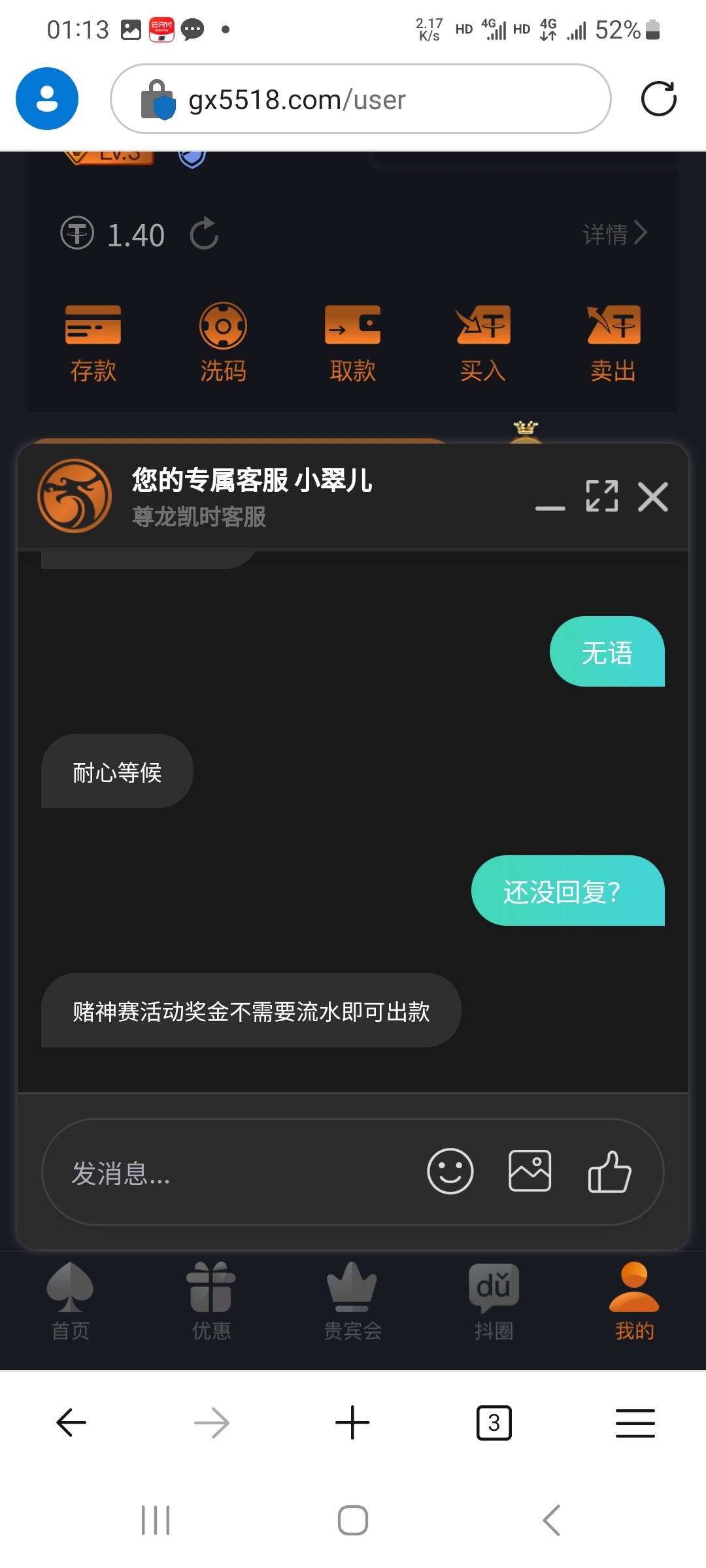The image size is (706, 1568).
Task: Open the browser hamburger menu
Action: (x=635, y=1422)
